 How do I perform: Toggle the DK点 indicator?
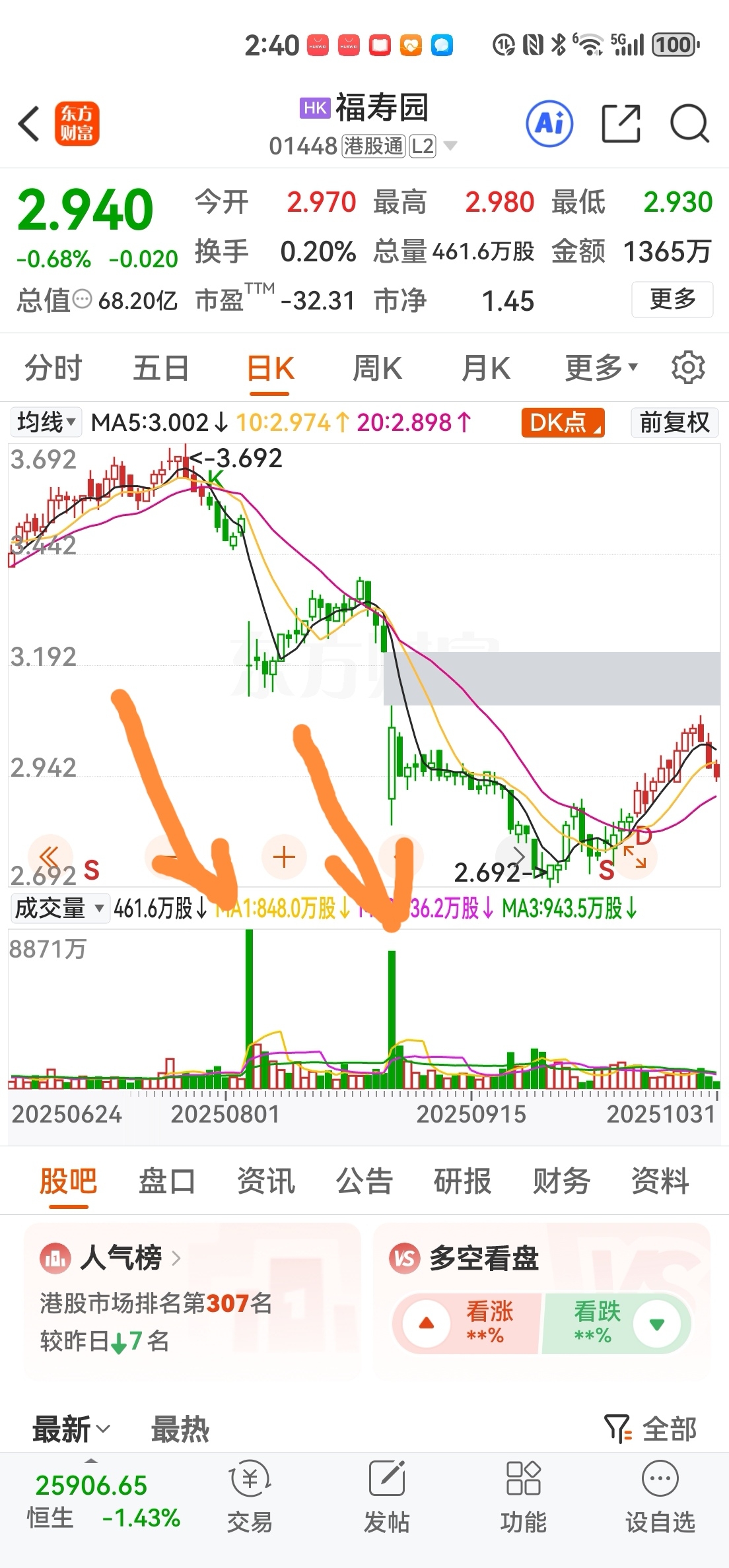click(562, 422)
